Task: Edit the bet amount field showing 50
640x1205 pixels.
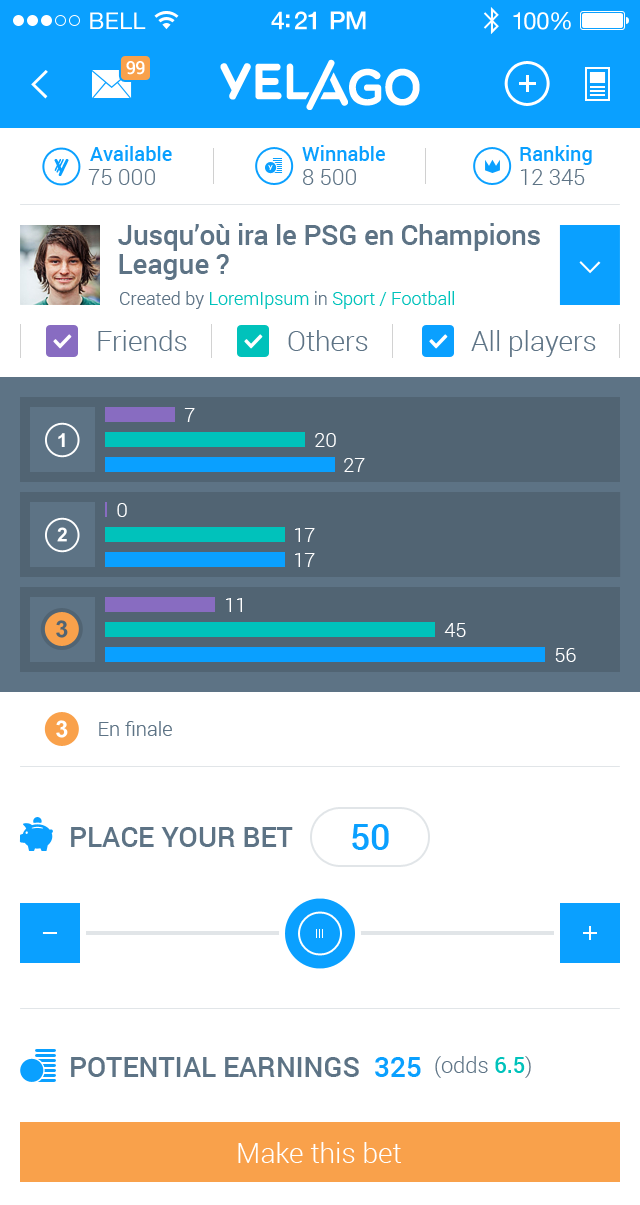Action: click(370, 837)
